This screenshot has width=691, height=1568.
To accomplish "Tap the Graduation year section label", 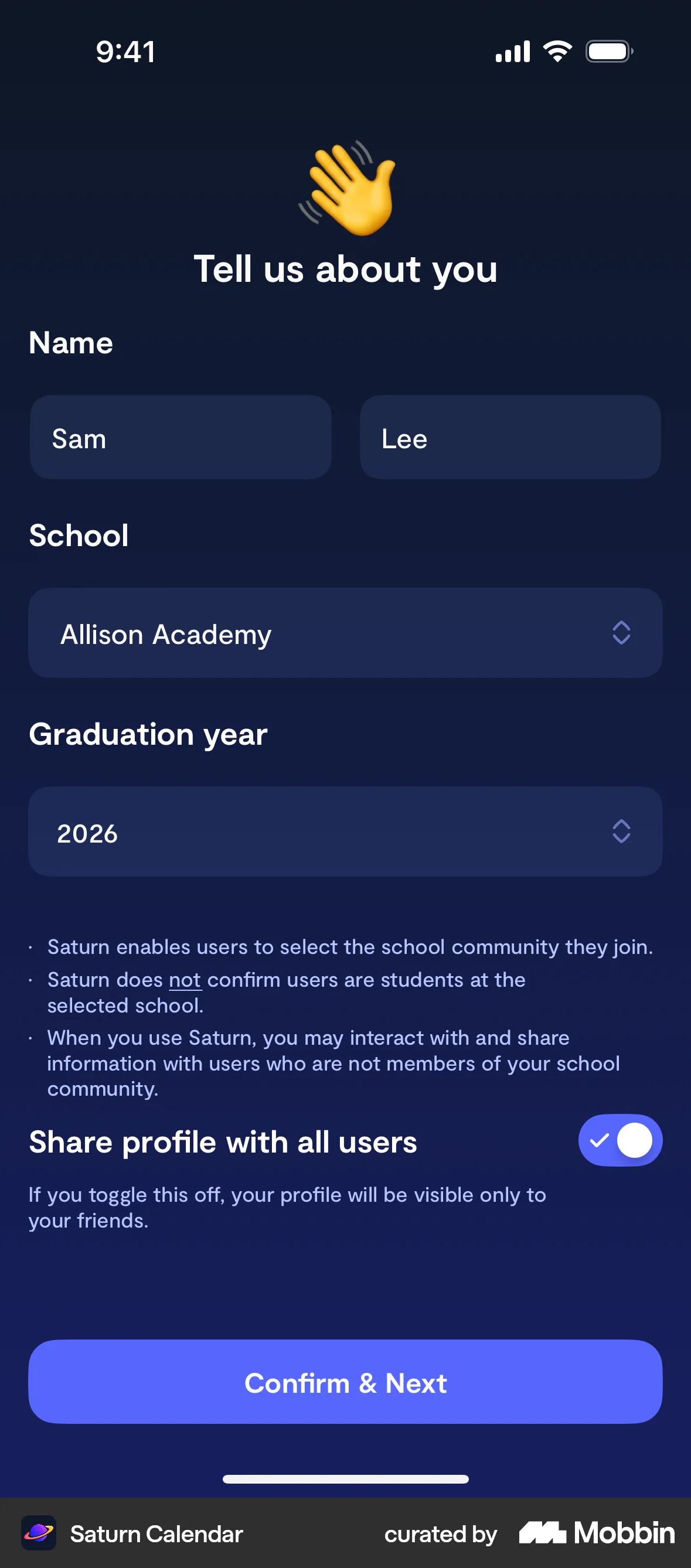I will (x=148, y=734).
